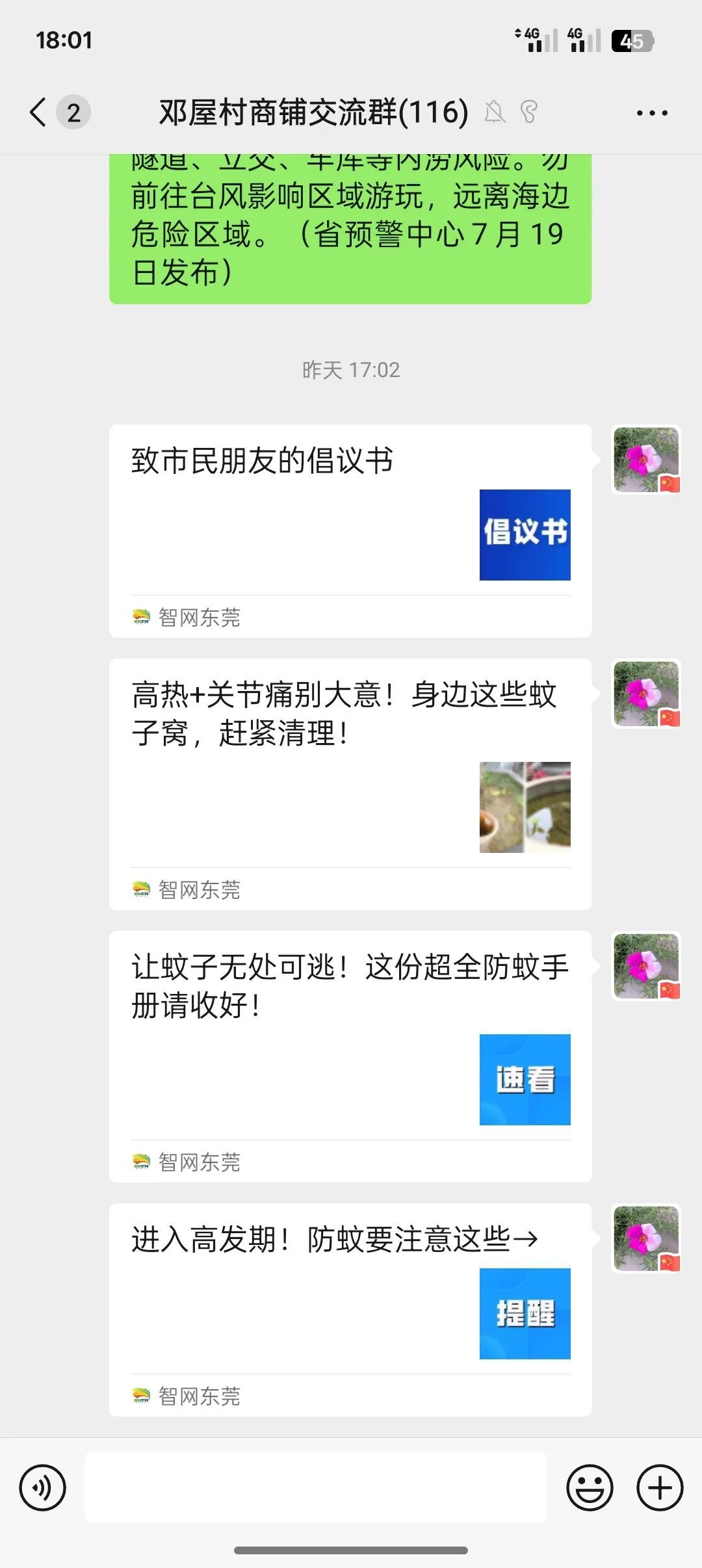702x1568 pixels.
Task: Open the plus attachments menu
Action: [x=660, y=1488]
